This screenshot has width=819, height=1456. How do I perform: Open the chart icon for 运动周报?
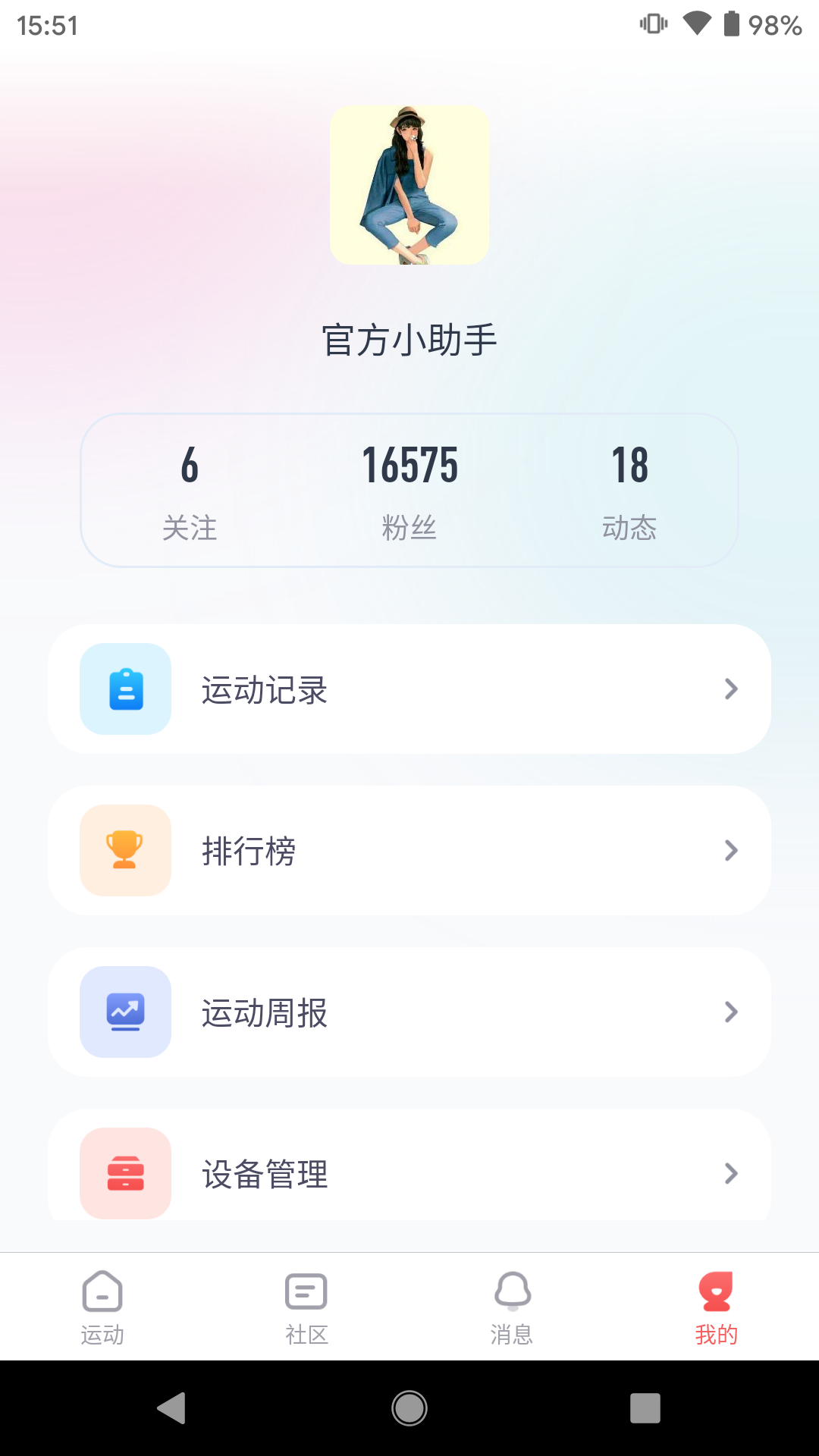point(125,1012)
